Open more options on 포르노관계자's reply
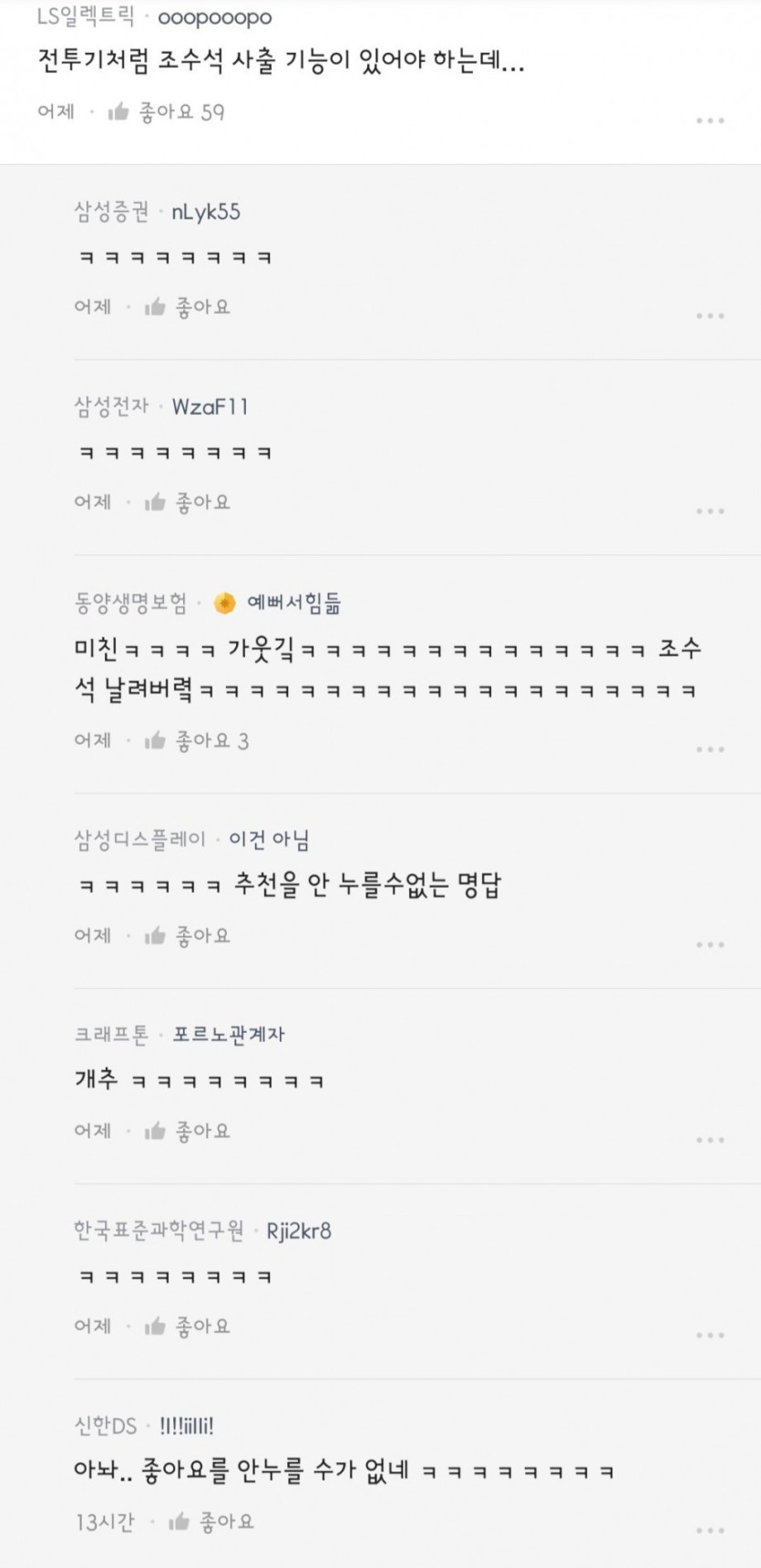This screenshot has height=1568, width=761. [x=710, y=1140]
